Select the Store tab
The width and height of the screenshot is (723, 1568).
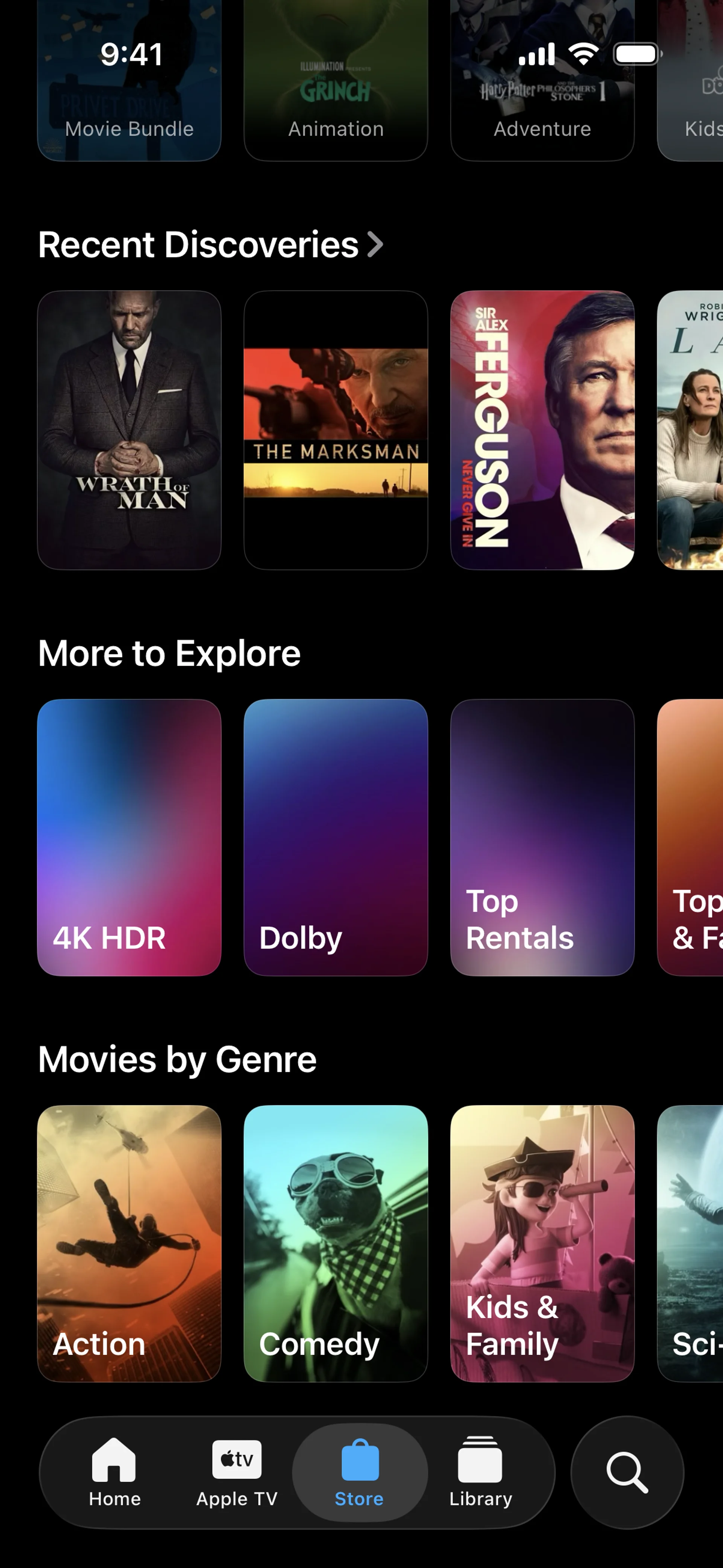[x=359, y=1472]
